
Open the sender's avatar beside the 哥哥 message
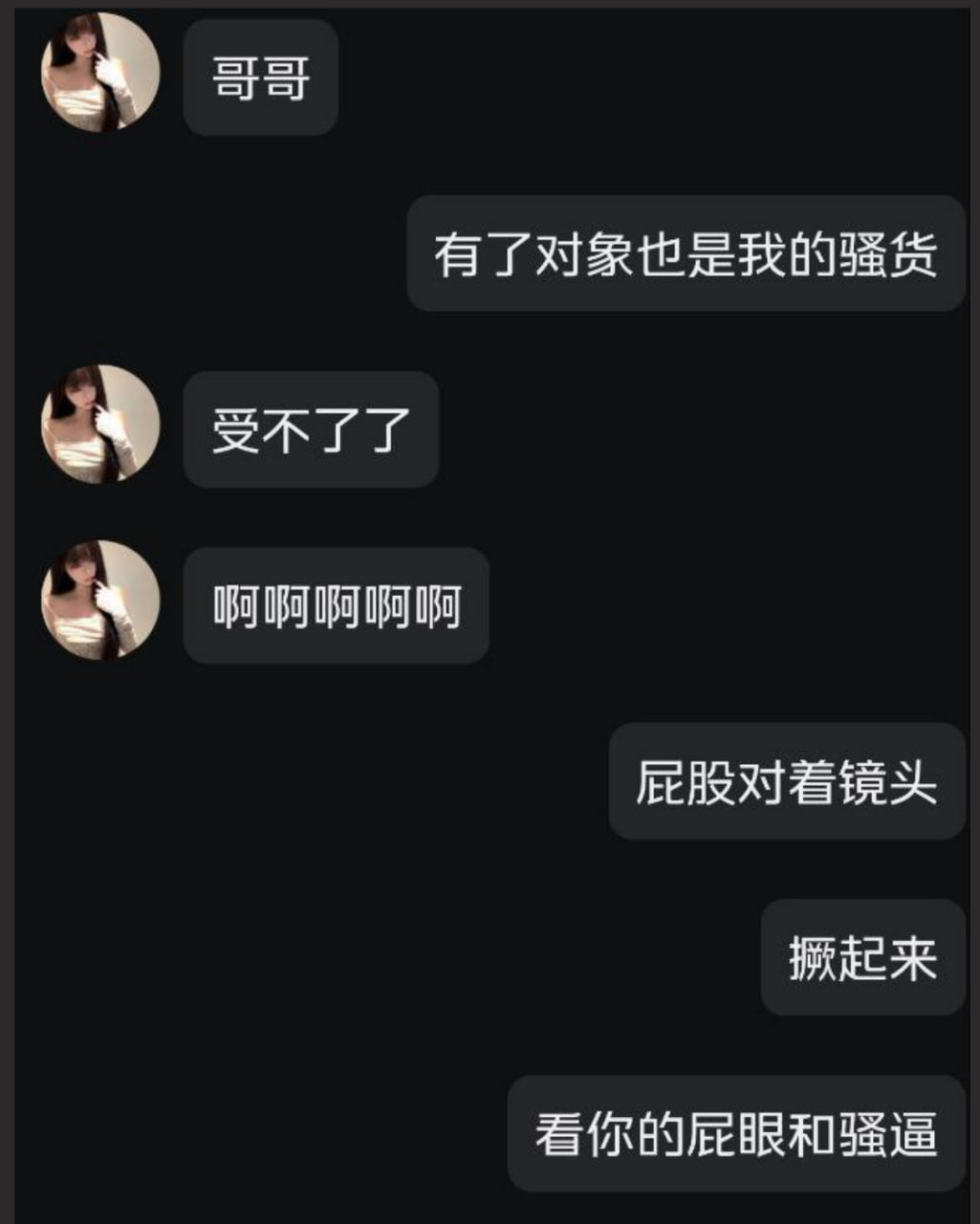[100, 72]
